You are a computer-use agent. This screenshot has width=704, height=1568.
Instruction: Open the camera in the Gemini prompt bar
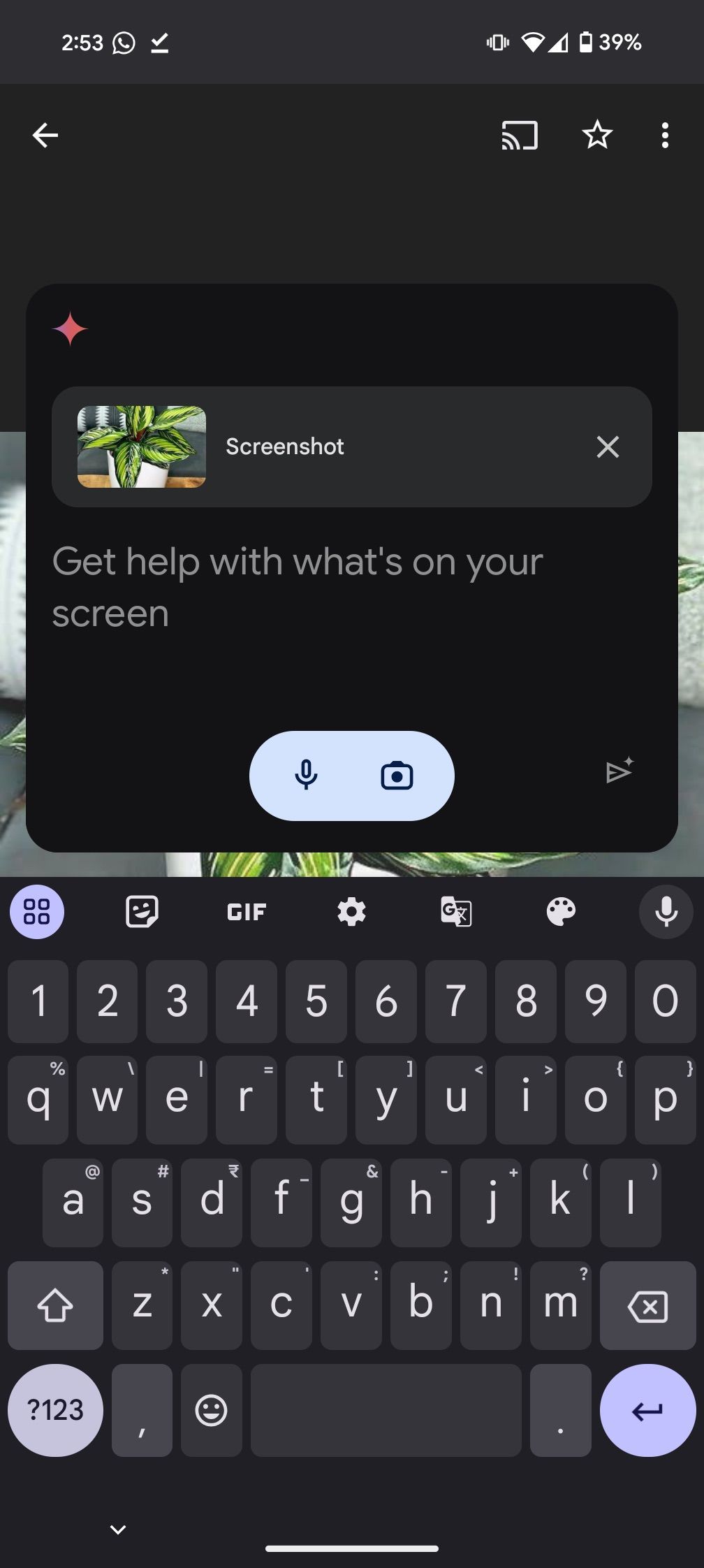coord(397,776)
